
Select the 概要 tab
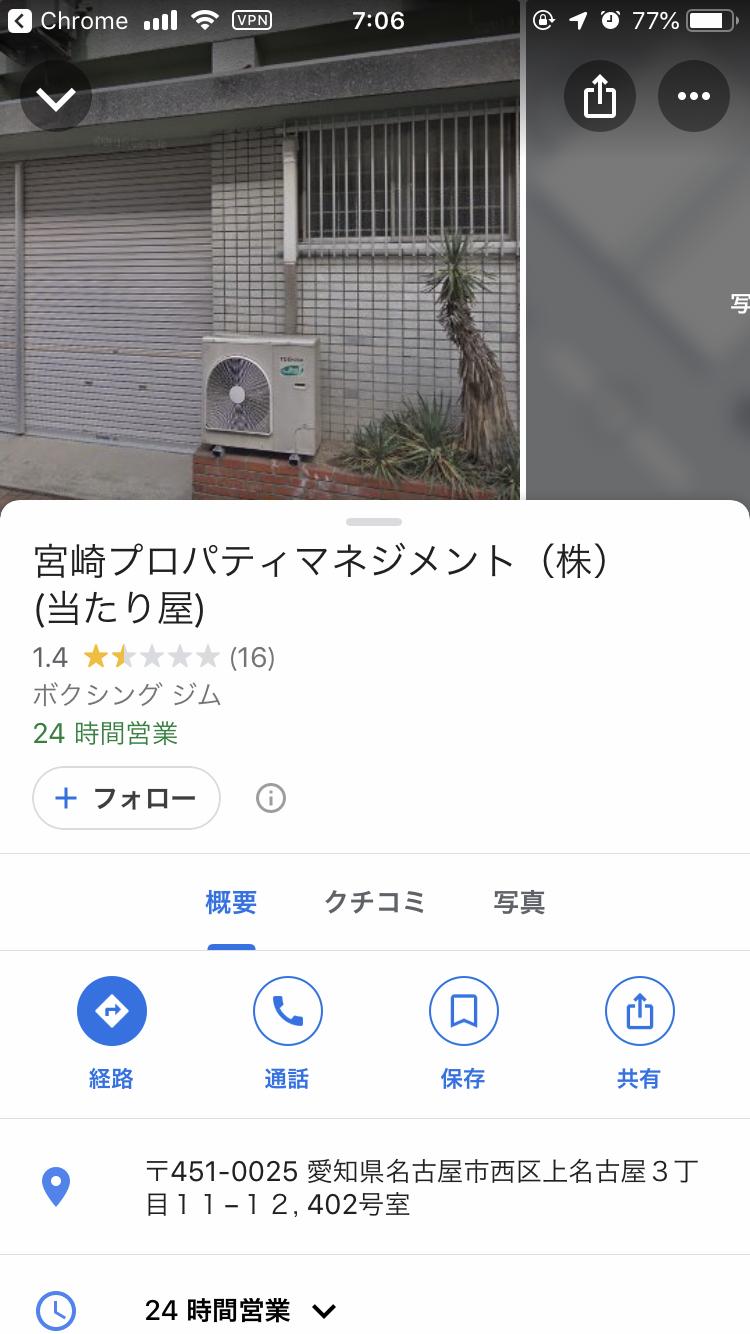click(231, 902)
